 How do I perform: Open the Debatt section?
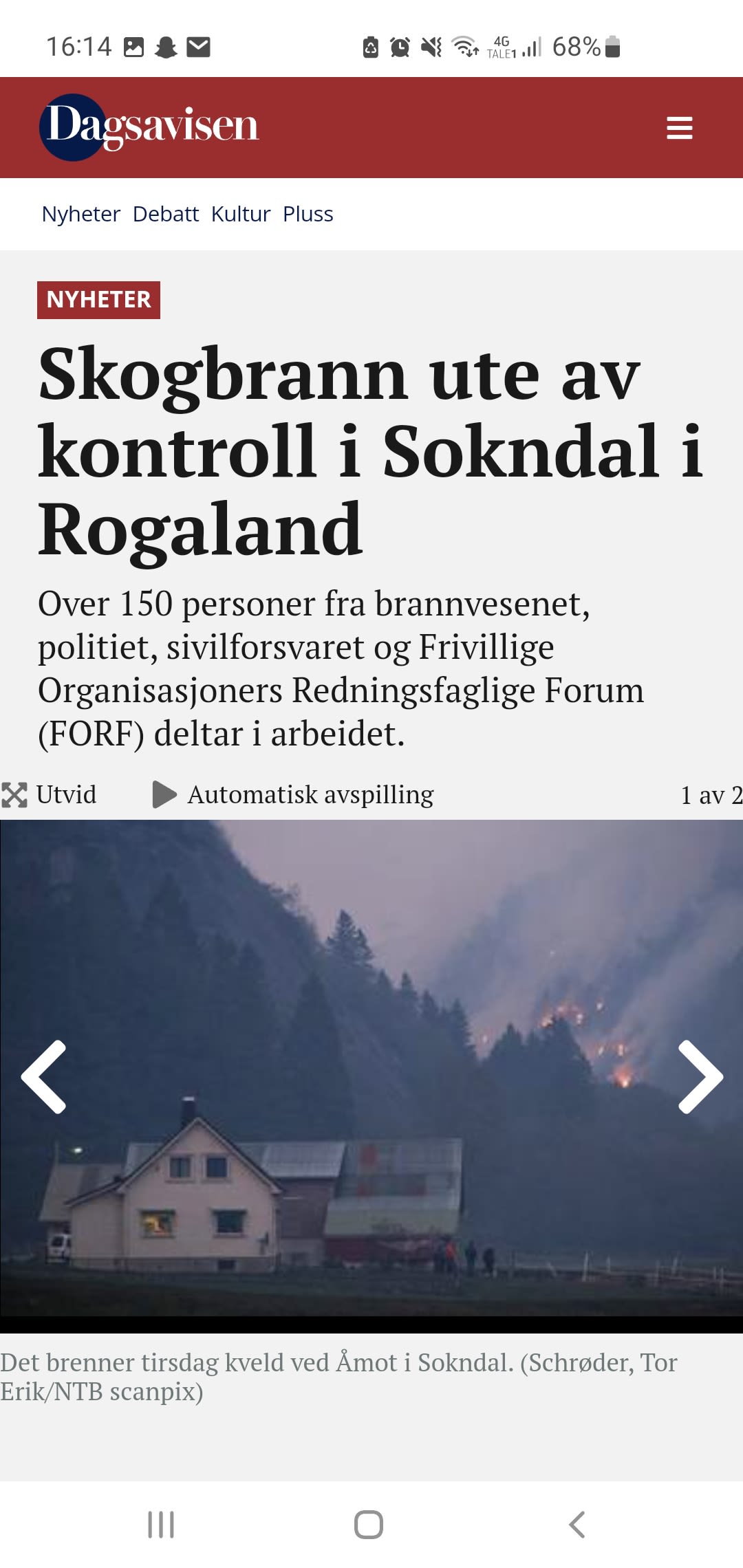[165, 214]
